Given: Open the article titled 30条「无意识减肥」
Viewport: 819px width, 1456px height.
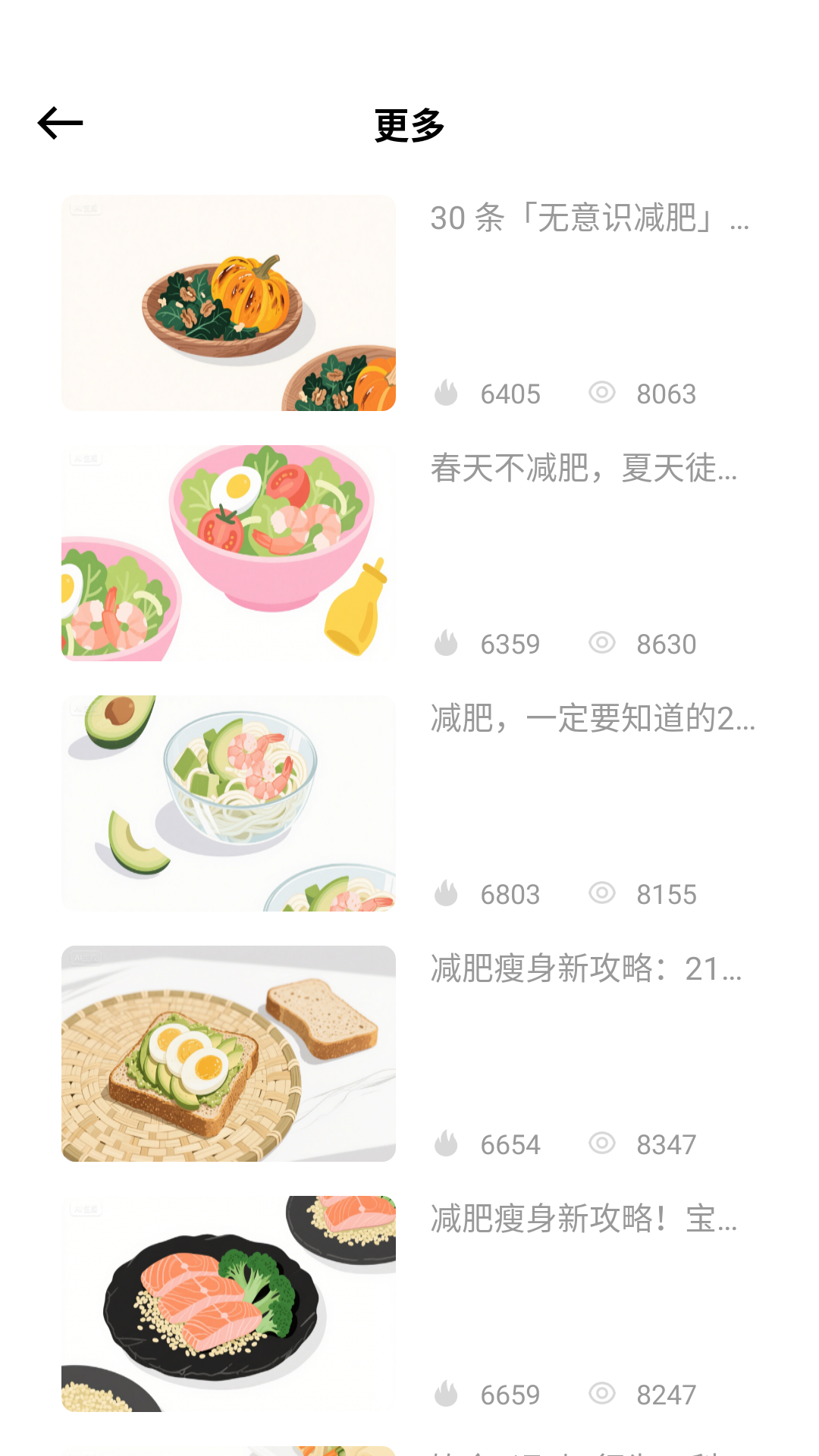Looking at the screenshot, I should pyautogui.click(x=588, y=221).
